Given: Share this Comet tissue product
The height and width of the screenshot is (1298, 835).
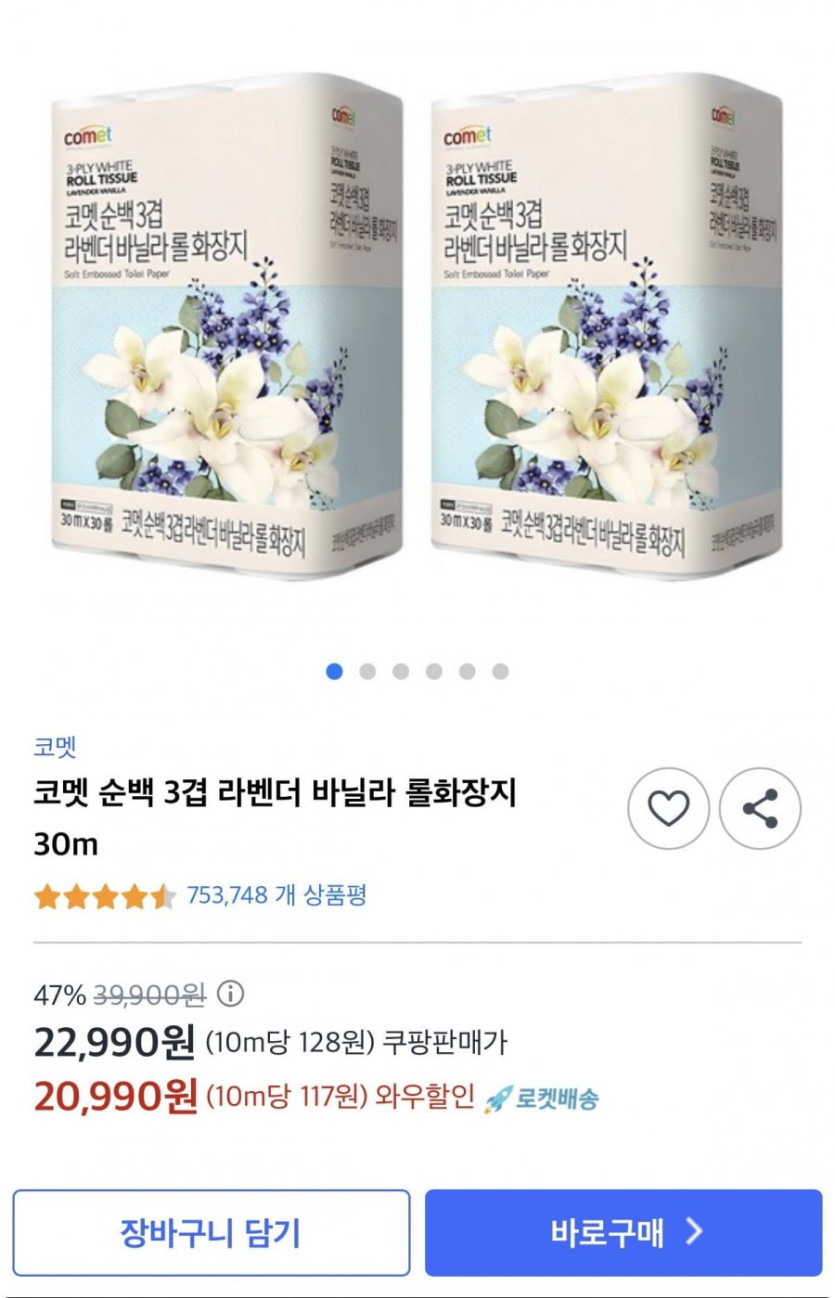Looking at the screenshot, I should [760, 808].
